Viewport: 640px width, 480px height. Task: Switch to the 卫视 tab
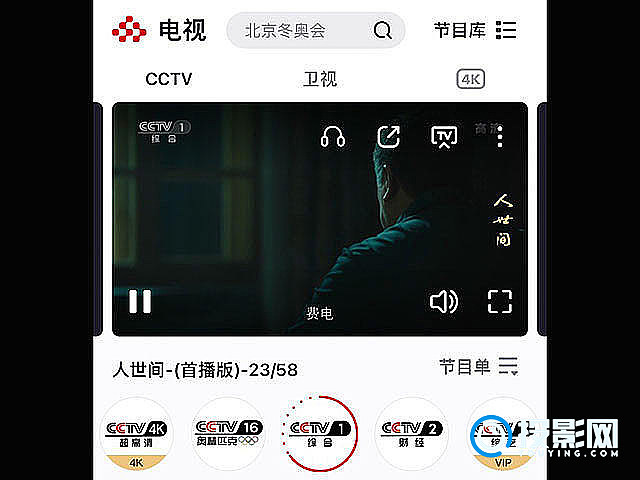320,79
